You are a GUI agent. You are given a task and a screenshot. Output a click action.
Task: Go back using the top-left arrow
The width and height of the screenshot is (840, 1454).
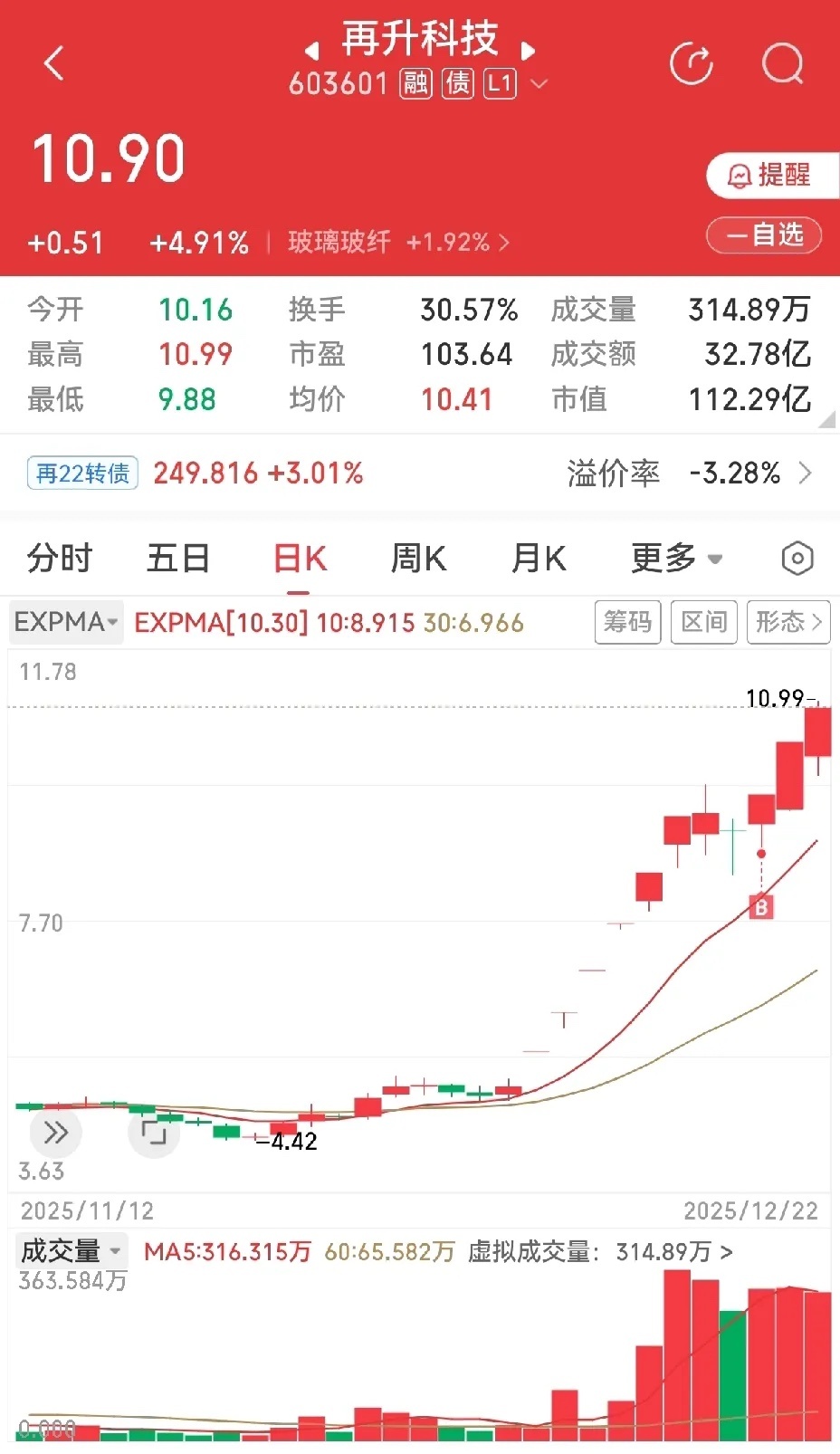54,63
